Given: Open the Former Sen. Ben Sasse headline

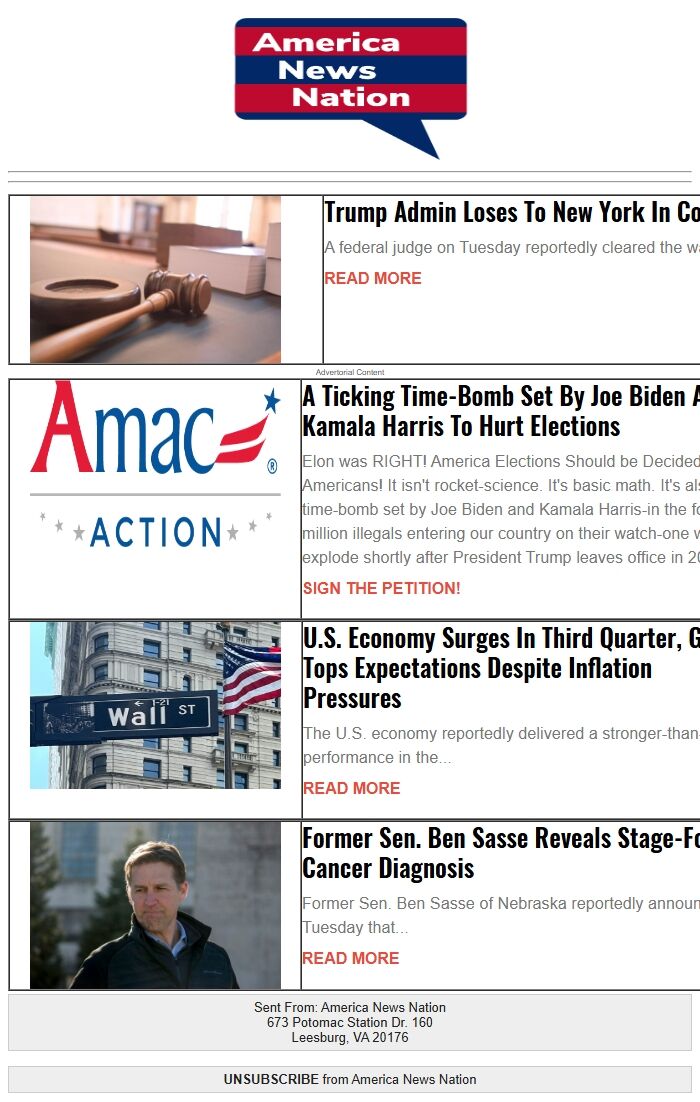Looking at the screenshot, I should (x=500, y=852).
